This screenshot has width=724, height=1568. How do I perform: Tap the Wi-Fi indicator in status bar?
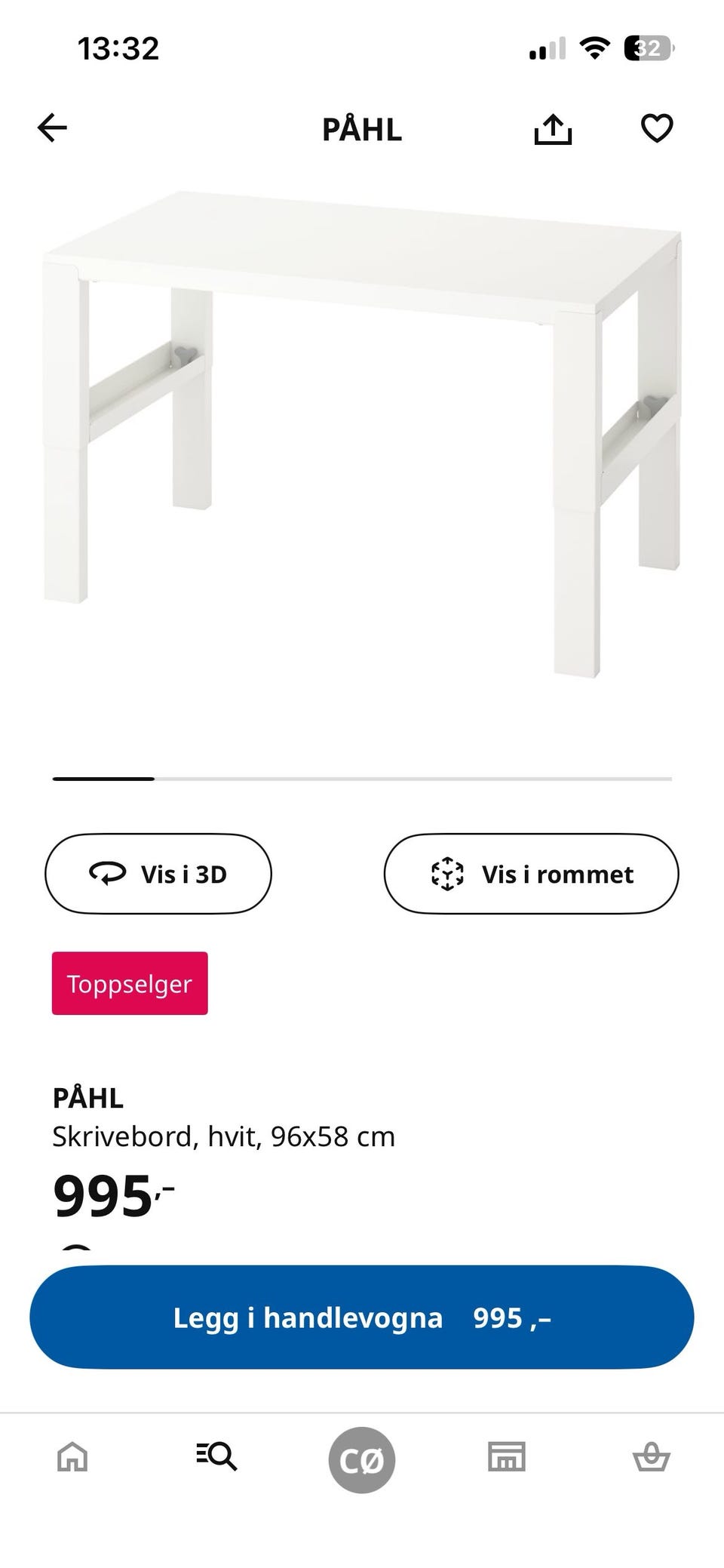[595, 48]
